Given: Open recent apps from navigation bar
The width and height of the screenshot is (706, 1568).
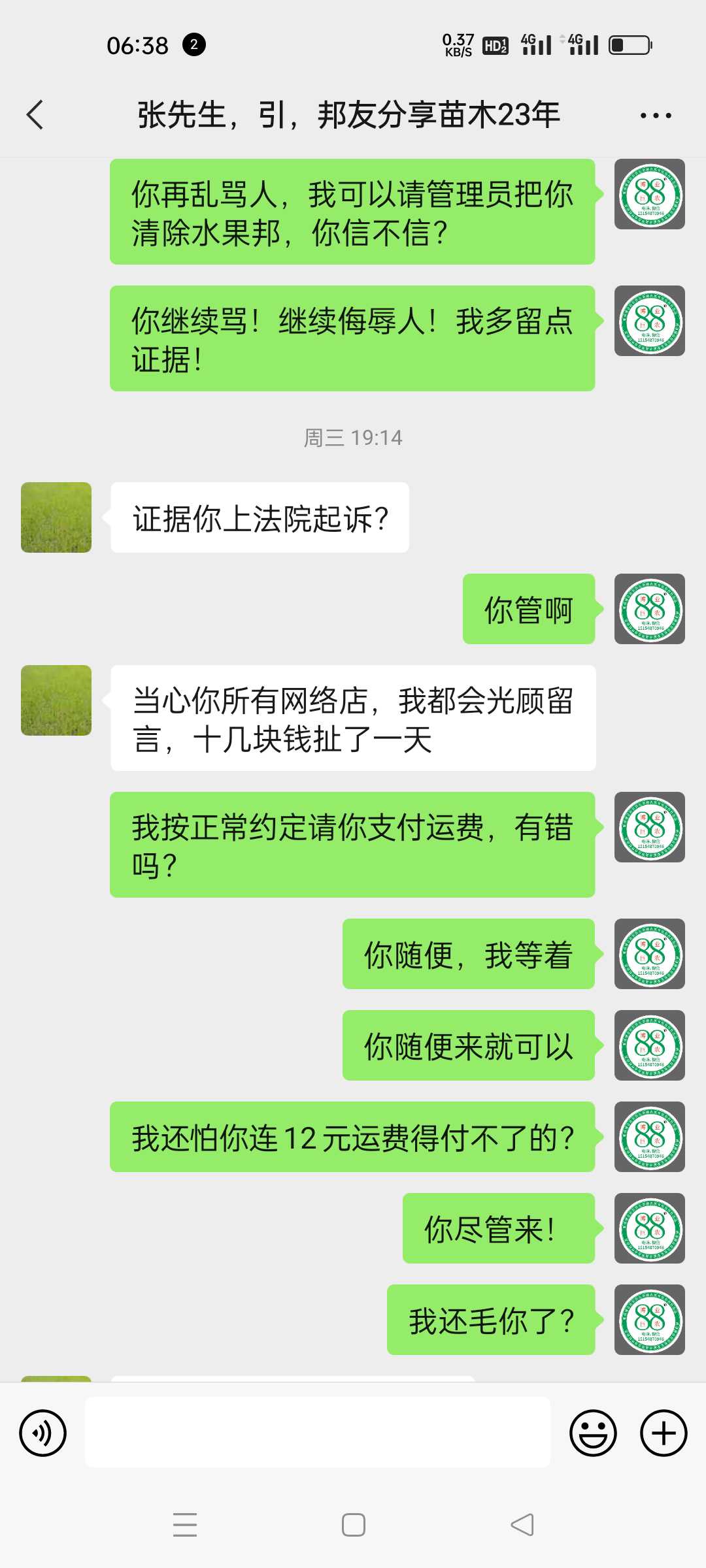Looking at the screenshot, I should pos(185,1525).
